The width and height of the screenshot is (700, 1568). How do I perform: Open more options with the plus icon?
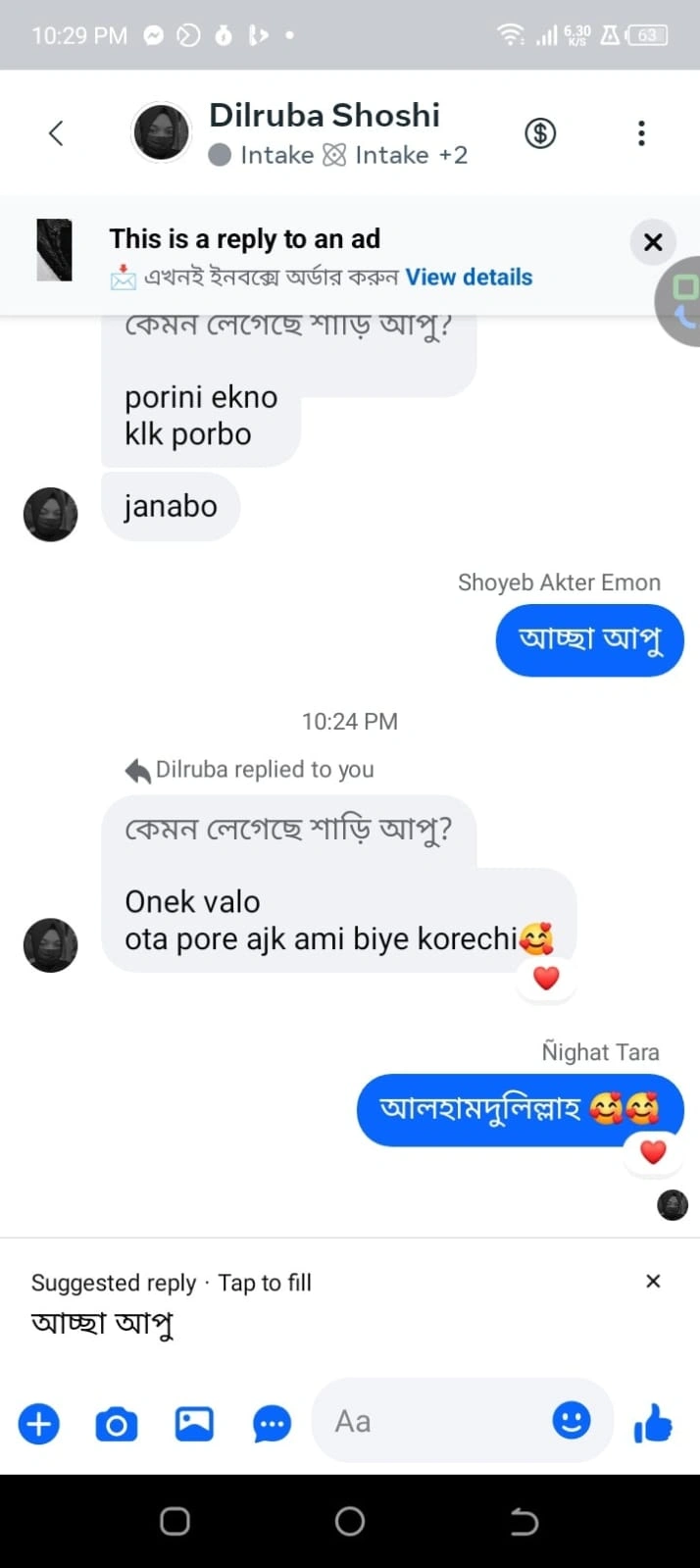[x=39, y=1423]
